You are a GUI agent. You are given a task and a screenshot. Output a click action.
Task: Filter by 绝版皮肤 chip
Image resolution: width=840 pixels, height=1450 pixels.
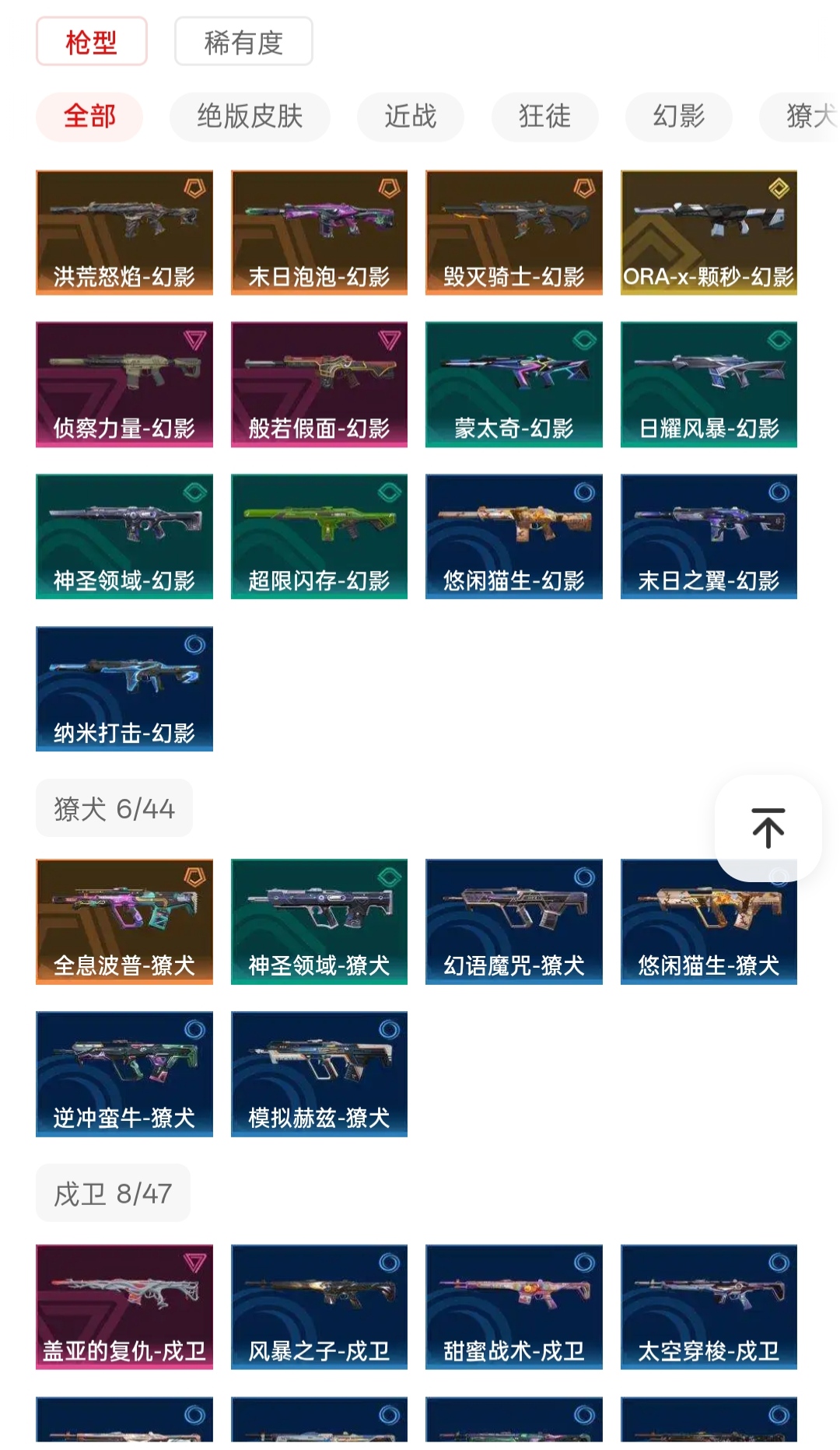coord(250,117)
